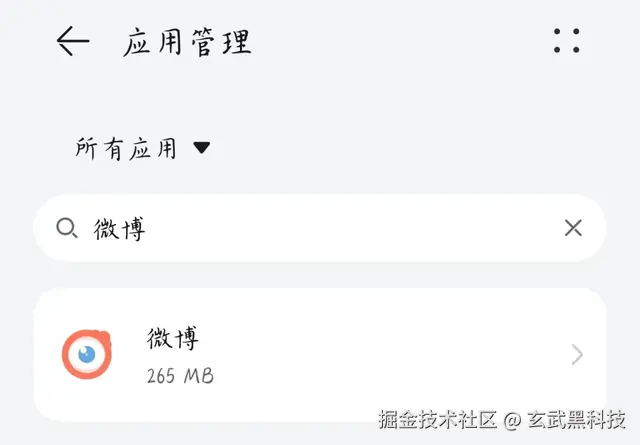
Task: Go back from 应用管理
Action: point(73,41)
